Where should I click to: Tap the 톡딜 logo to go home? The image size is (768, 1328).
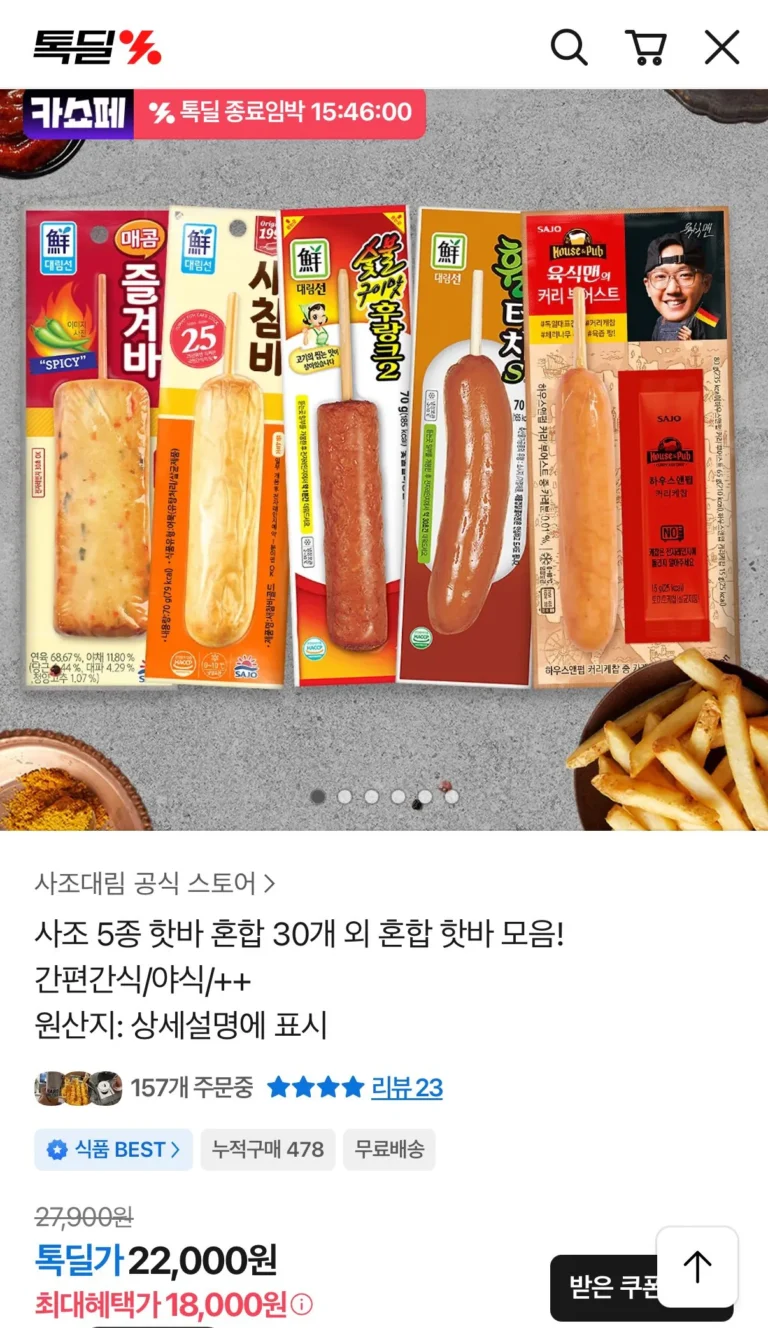click(97, 47)
